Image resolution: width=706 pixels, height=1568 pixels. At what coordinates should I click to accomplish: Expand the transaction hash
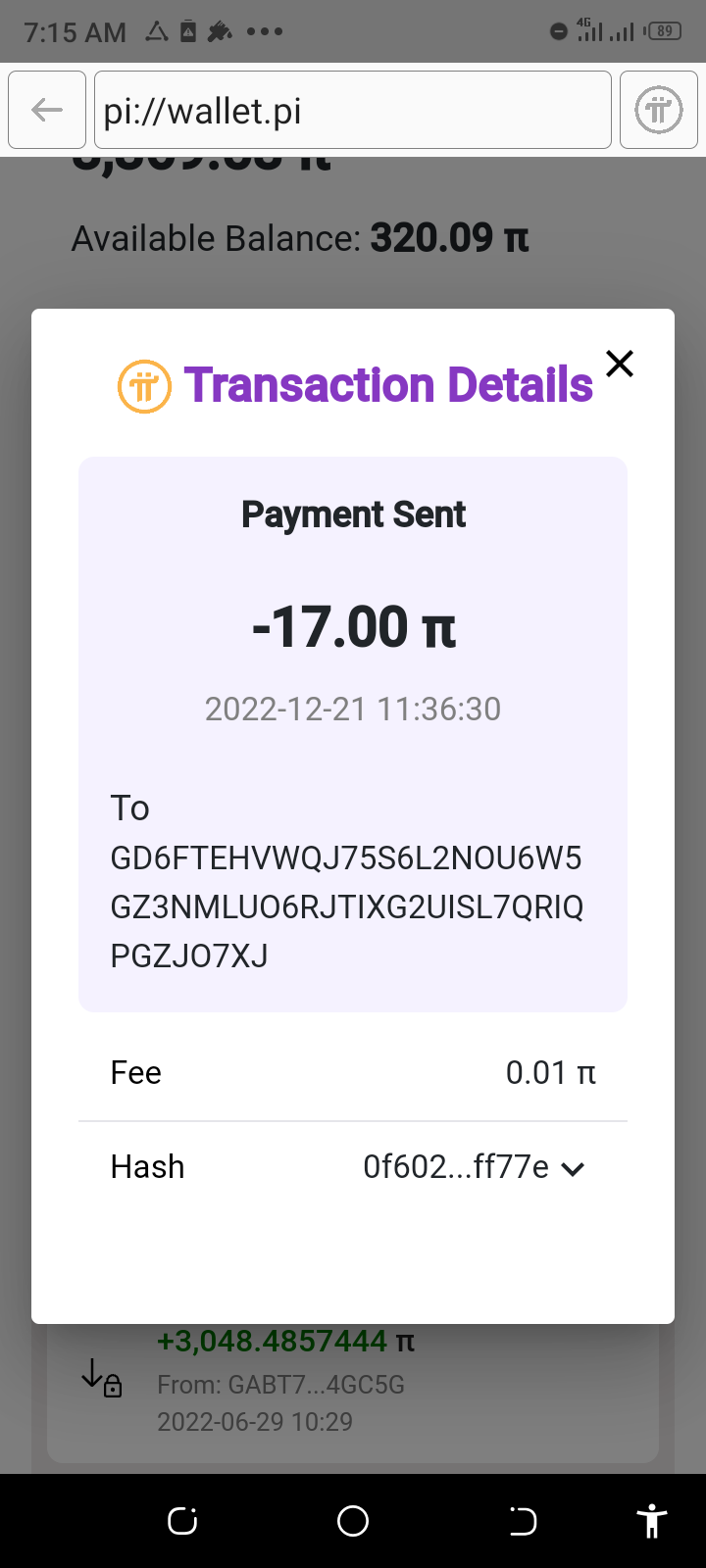573,1168
